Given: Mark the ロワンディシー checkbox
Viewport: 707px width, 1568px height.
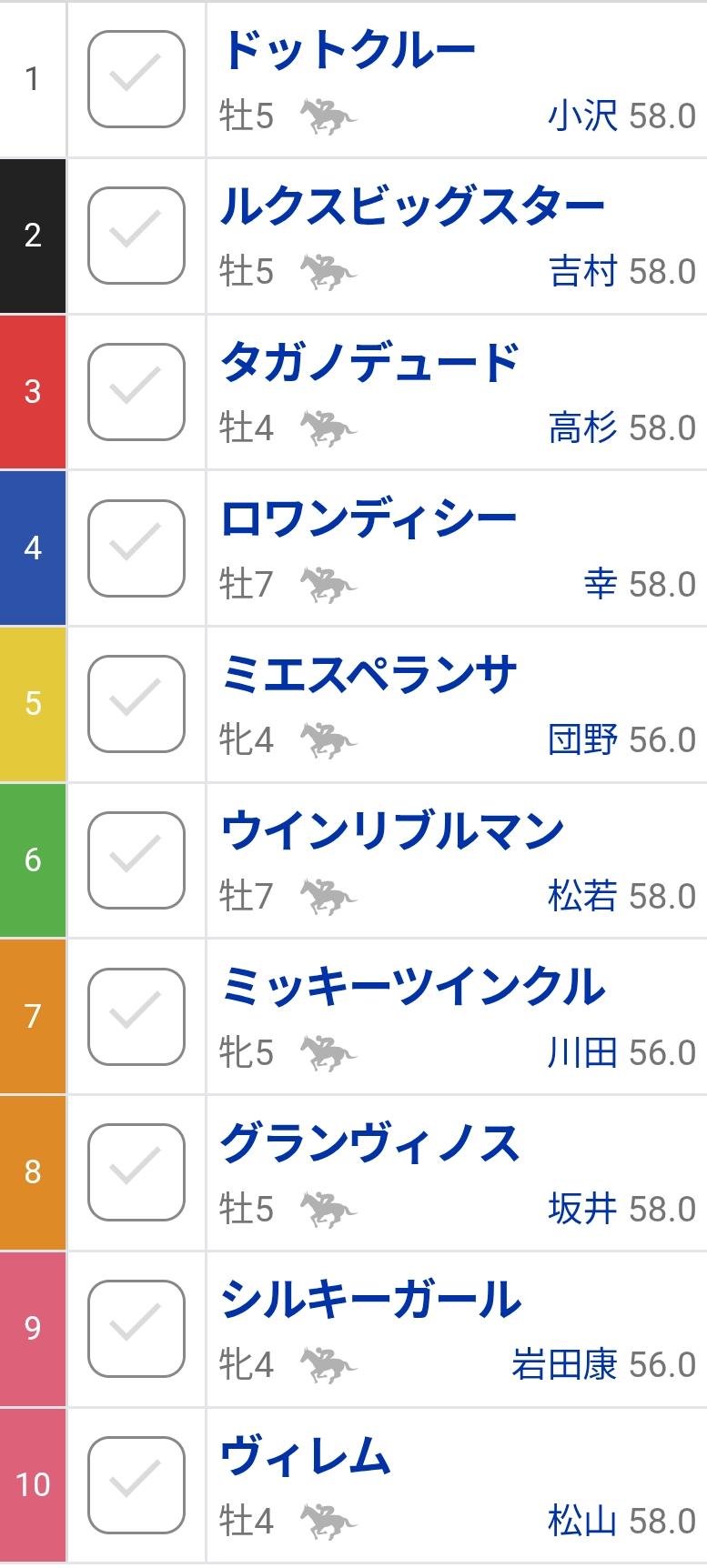Looking at the screenshot, I should click(136, 548).
